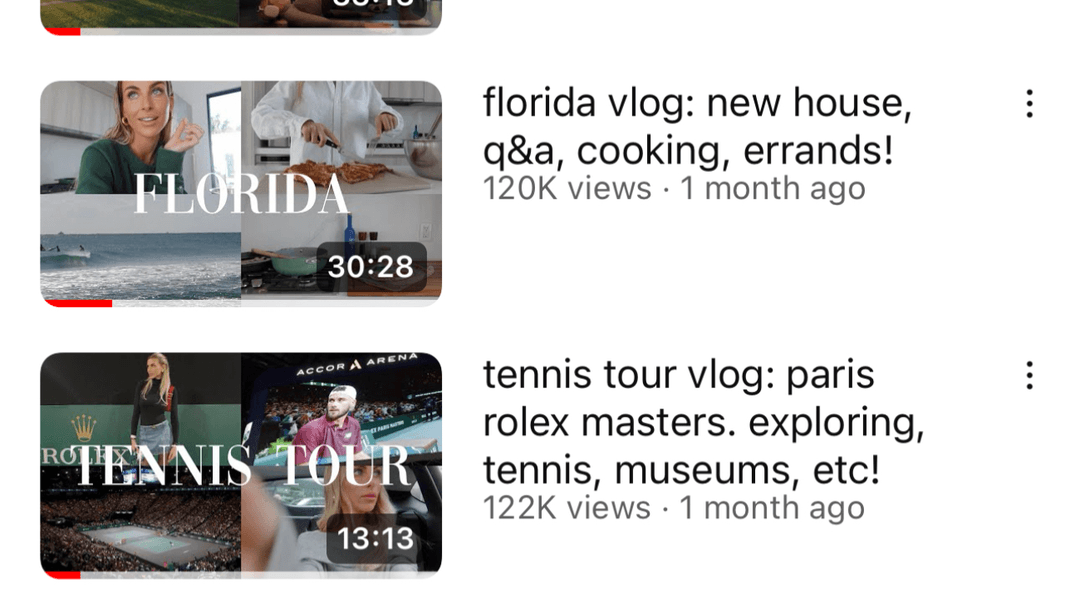Image resolution: width=1080 pixels, height=607 pixels.
Task: Open options menu for florida vlog video
Action: (1029, 104)
